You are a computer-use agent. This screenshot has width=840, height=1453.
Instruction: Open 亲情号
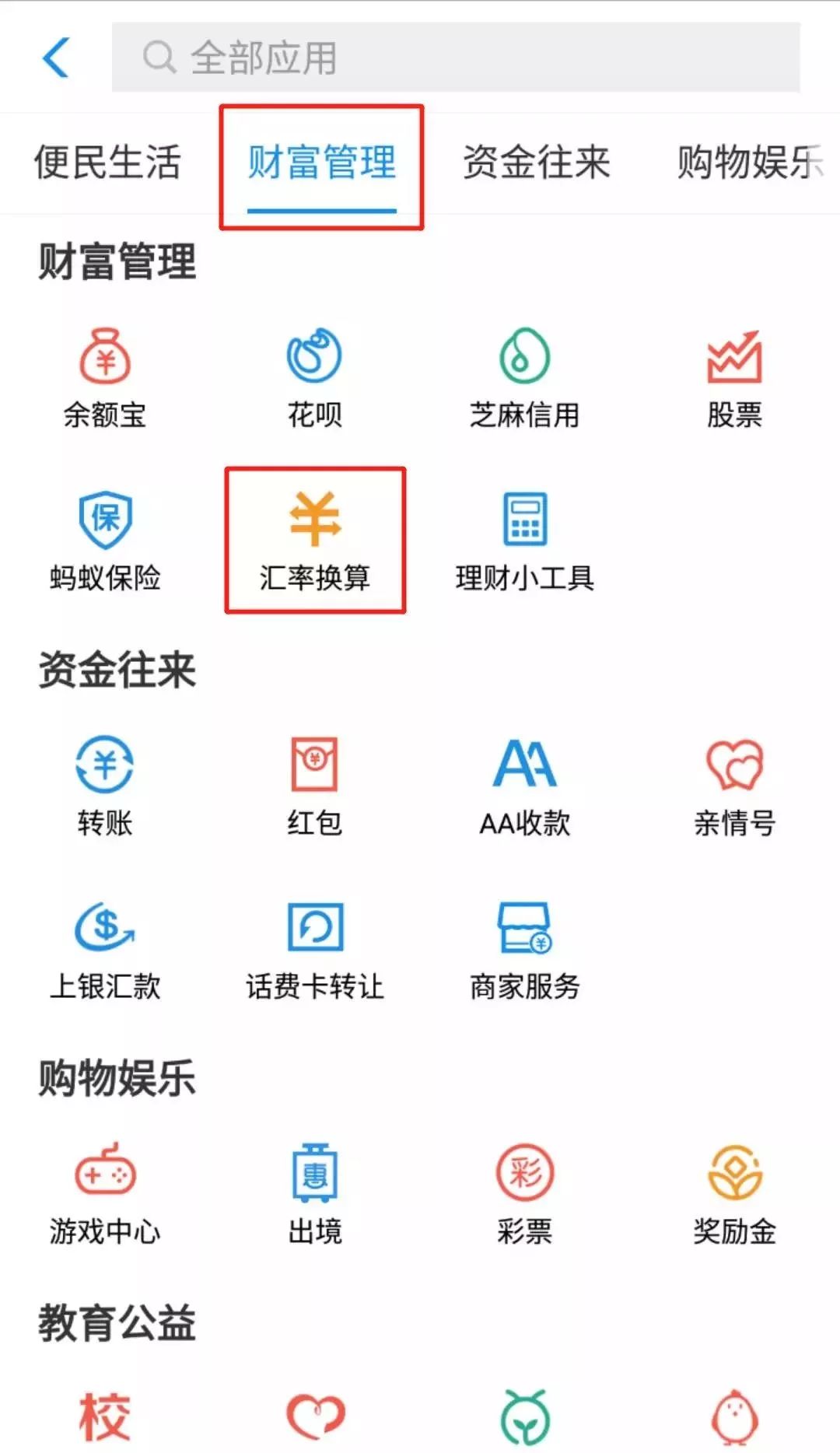[x=734, y=786]
